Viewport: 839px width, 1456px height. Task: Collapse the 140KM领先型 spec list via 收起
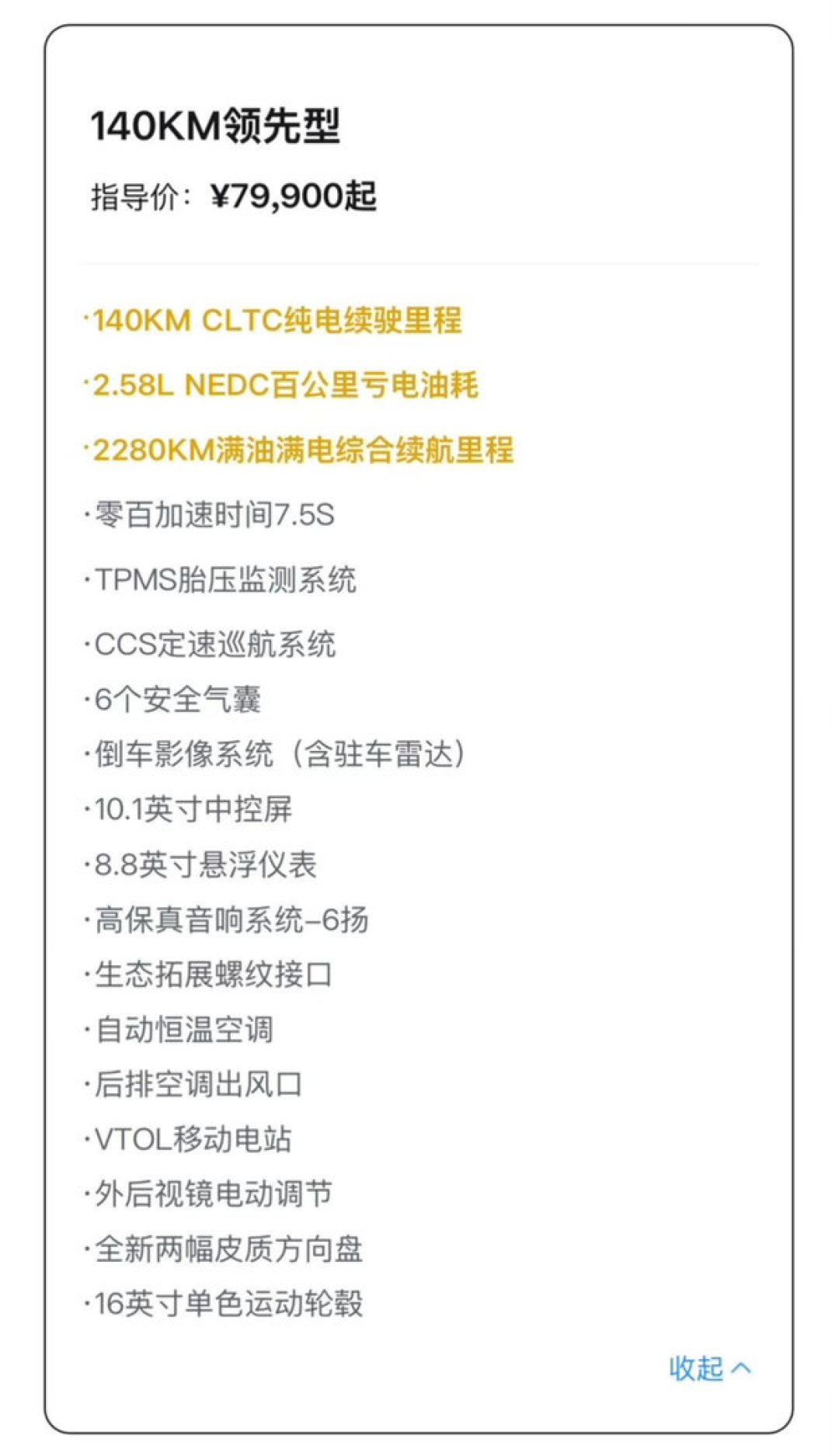click(710, 1367)
